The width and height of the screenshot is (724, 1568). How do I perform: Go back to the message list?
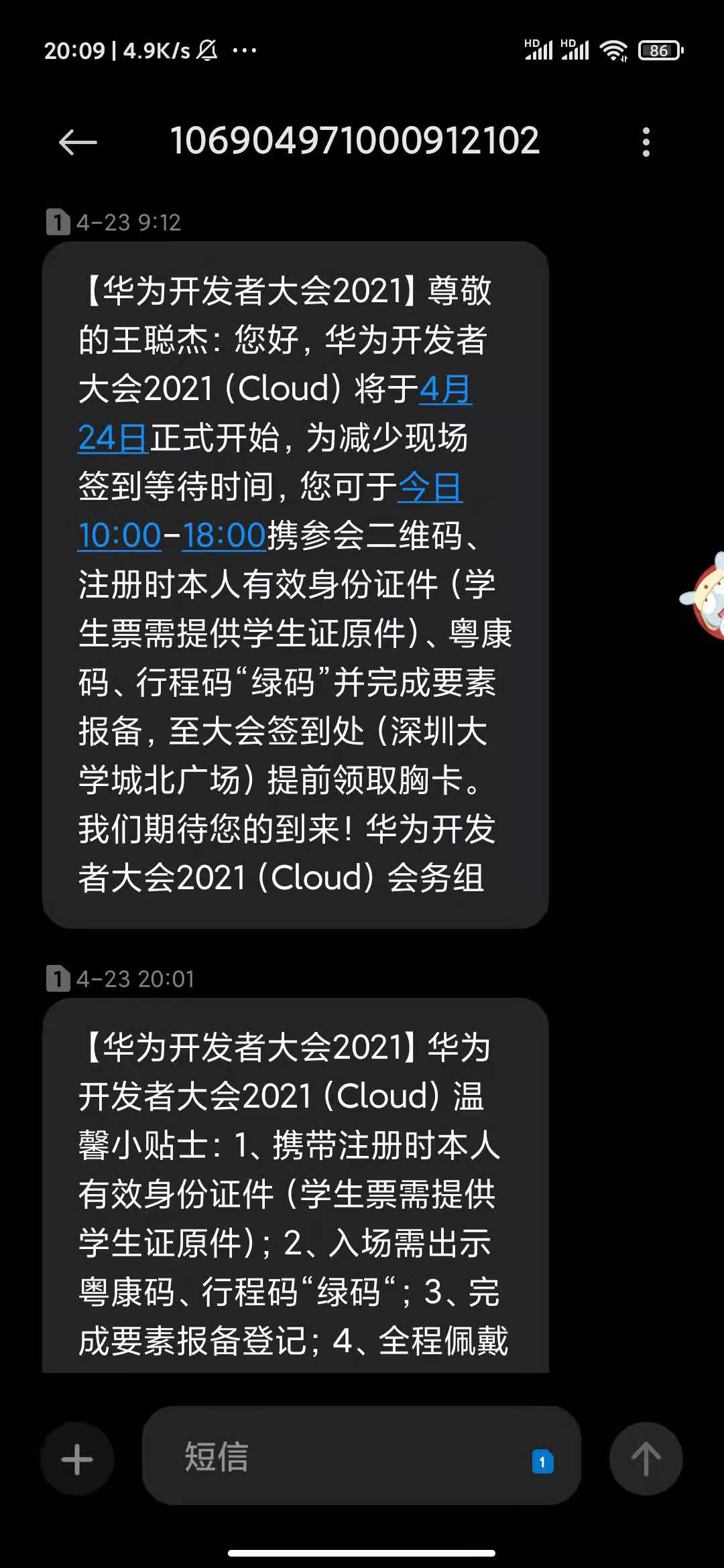(x=78, y=142)
